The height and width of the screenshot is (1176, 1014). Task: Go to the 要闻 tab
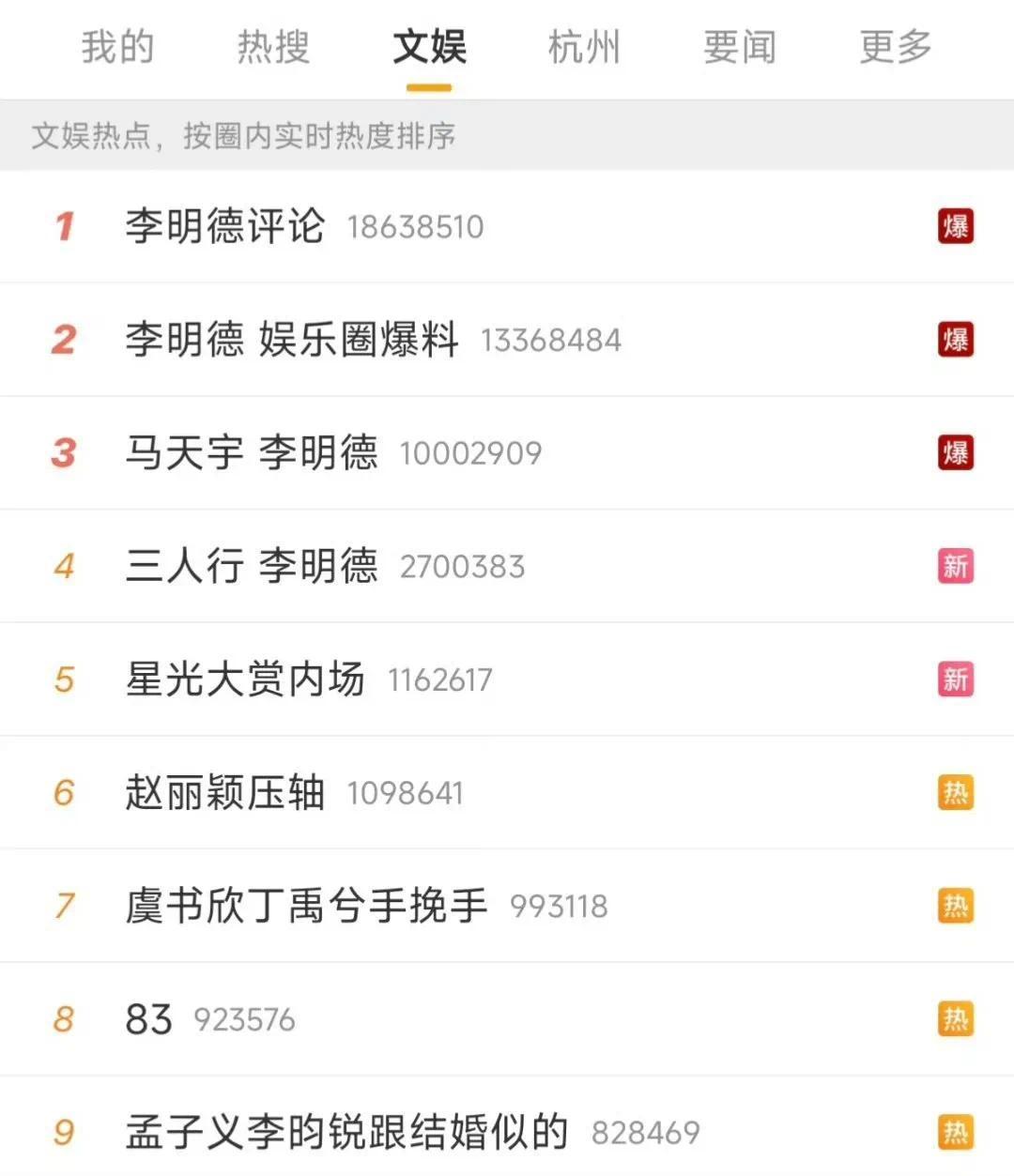(x=740, y=47)
